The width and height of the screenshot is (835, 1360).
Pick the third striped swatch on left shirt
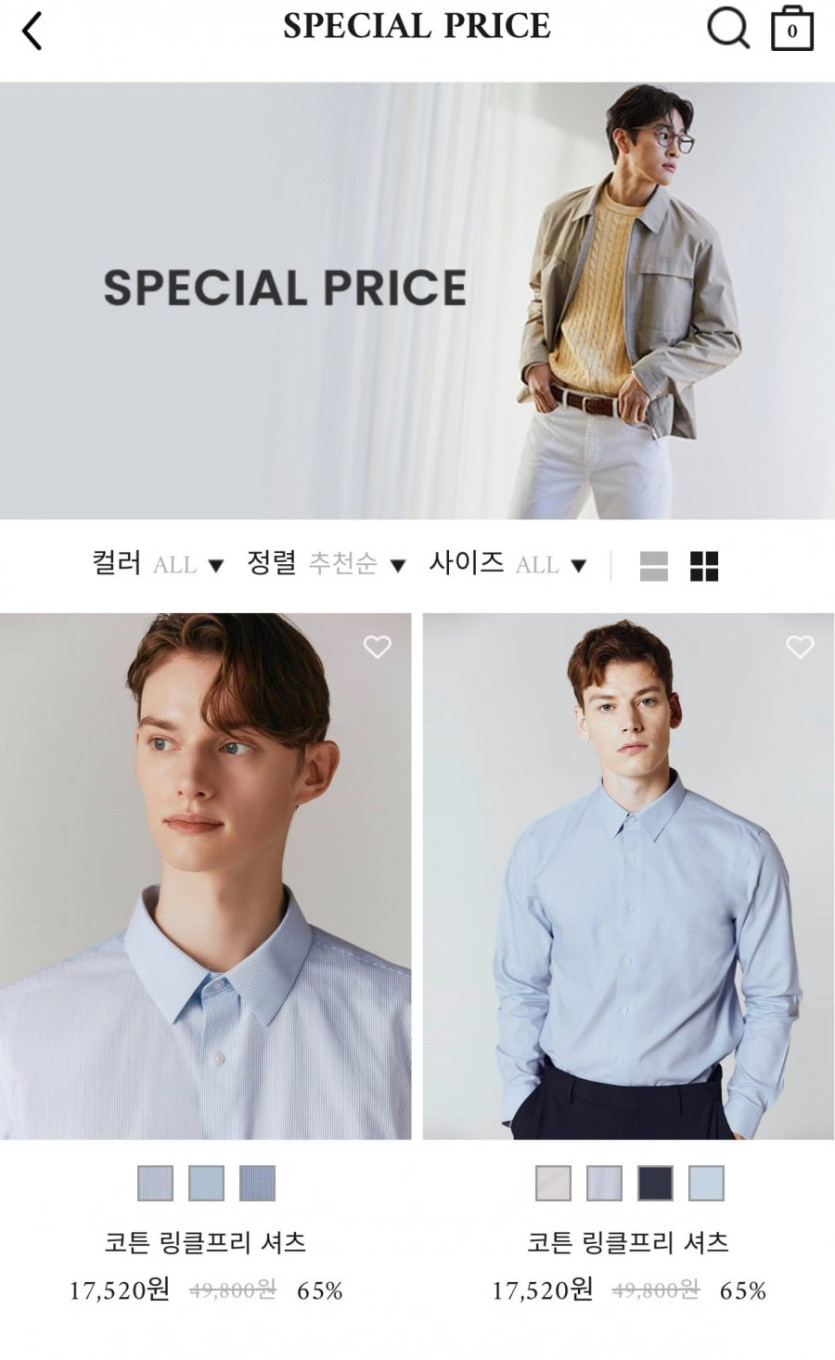point(257,1183)
